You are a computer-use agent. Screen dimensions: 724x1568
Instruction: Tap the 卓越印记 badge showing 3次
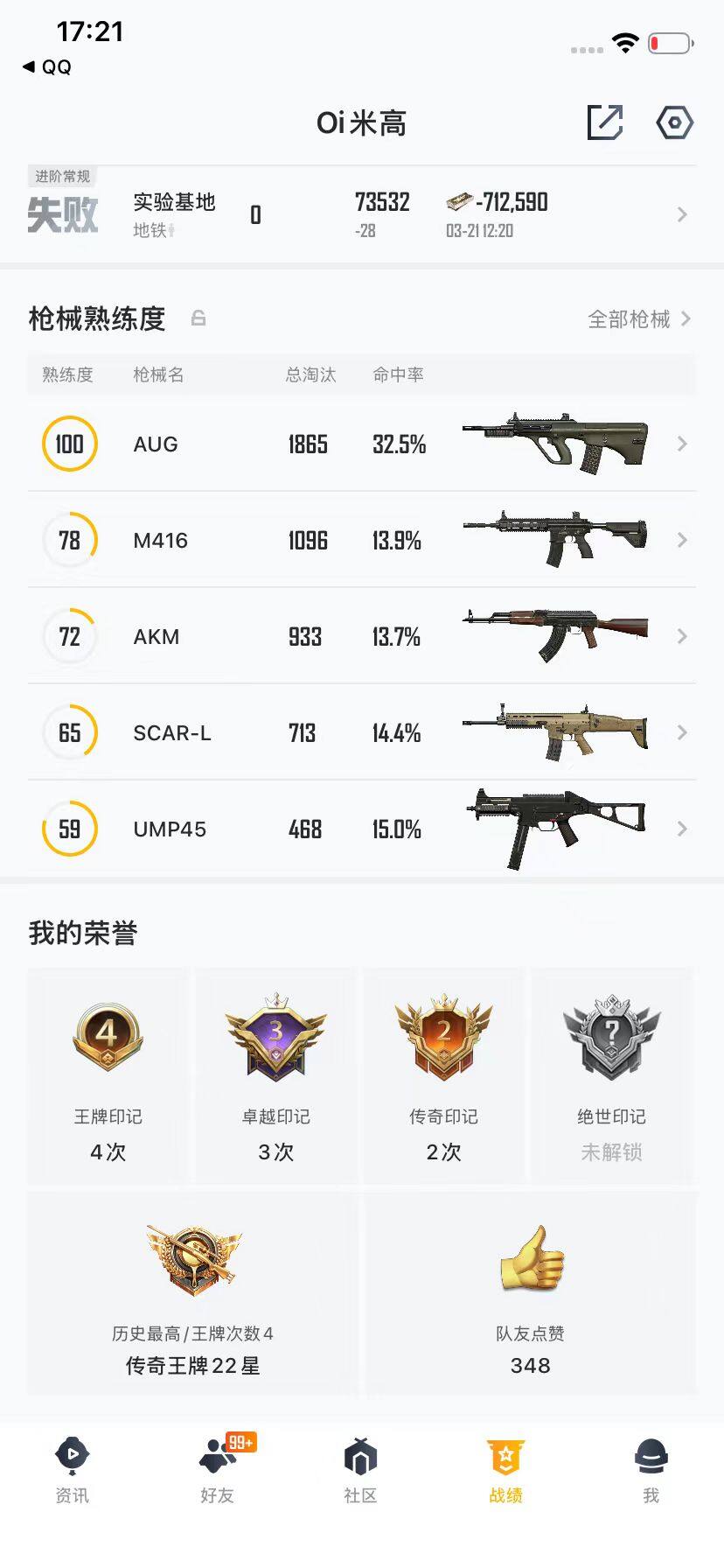point(275,1041)
